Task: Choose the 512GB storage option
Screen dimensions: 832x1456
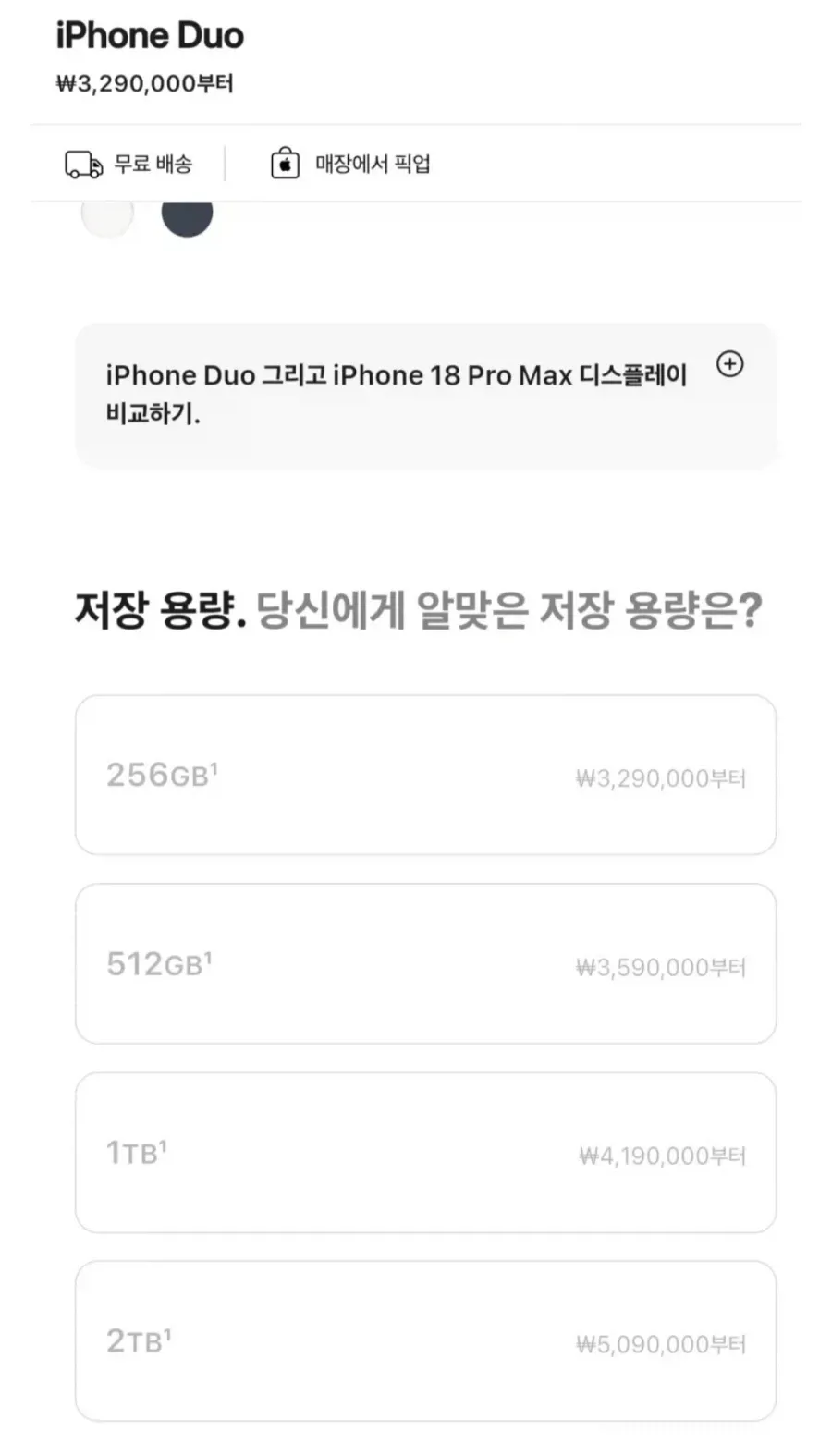Action: click(x=425, y=963)
